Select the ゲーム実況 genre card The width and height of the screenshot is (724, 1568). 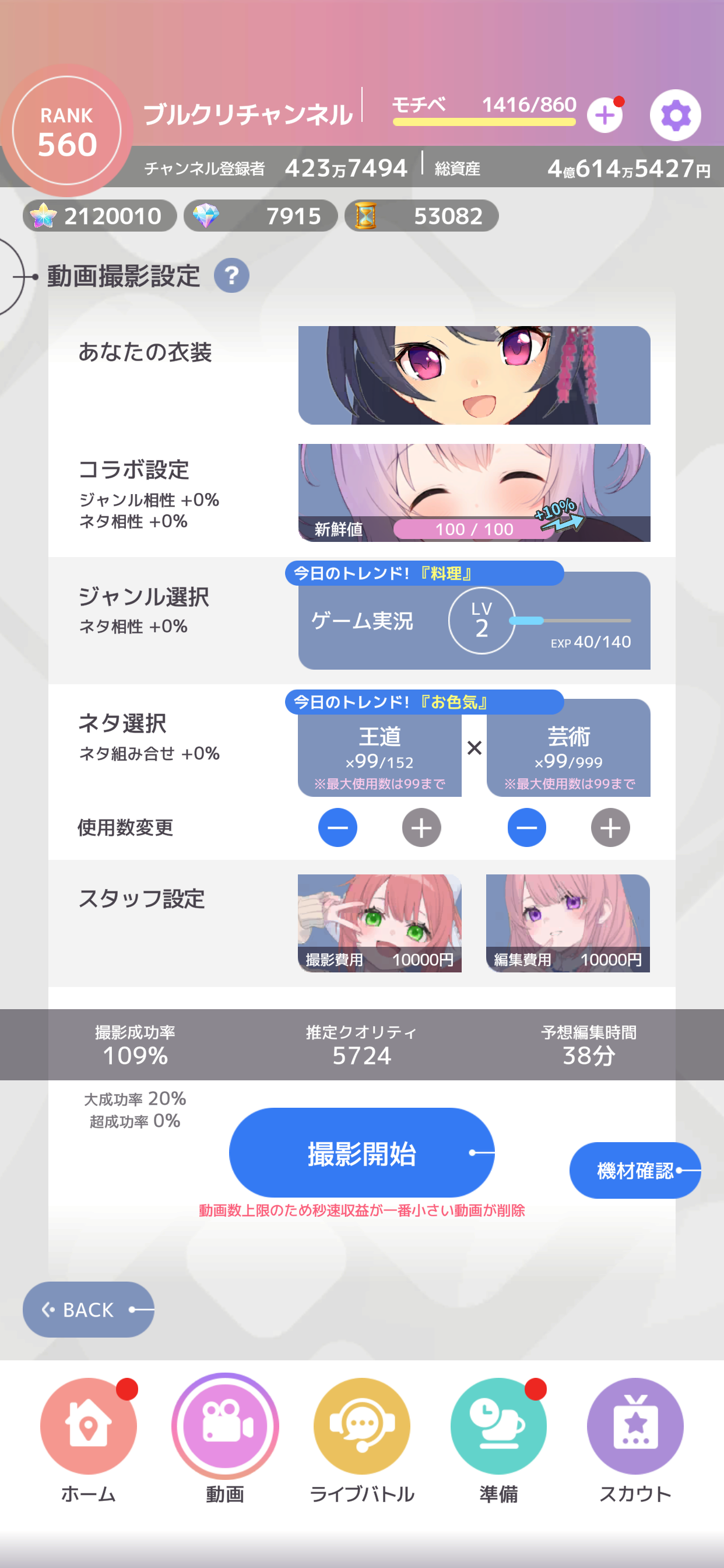click(x=473, y=620)
